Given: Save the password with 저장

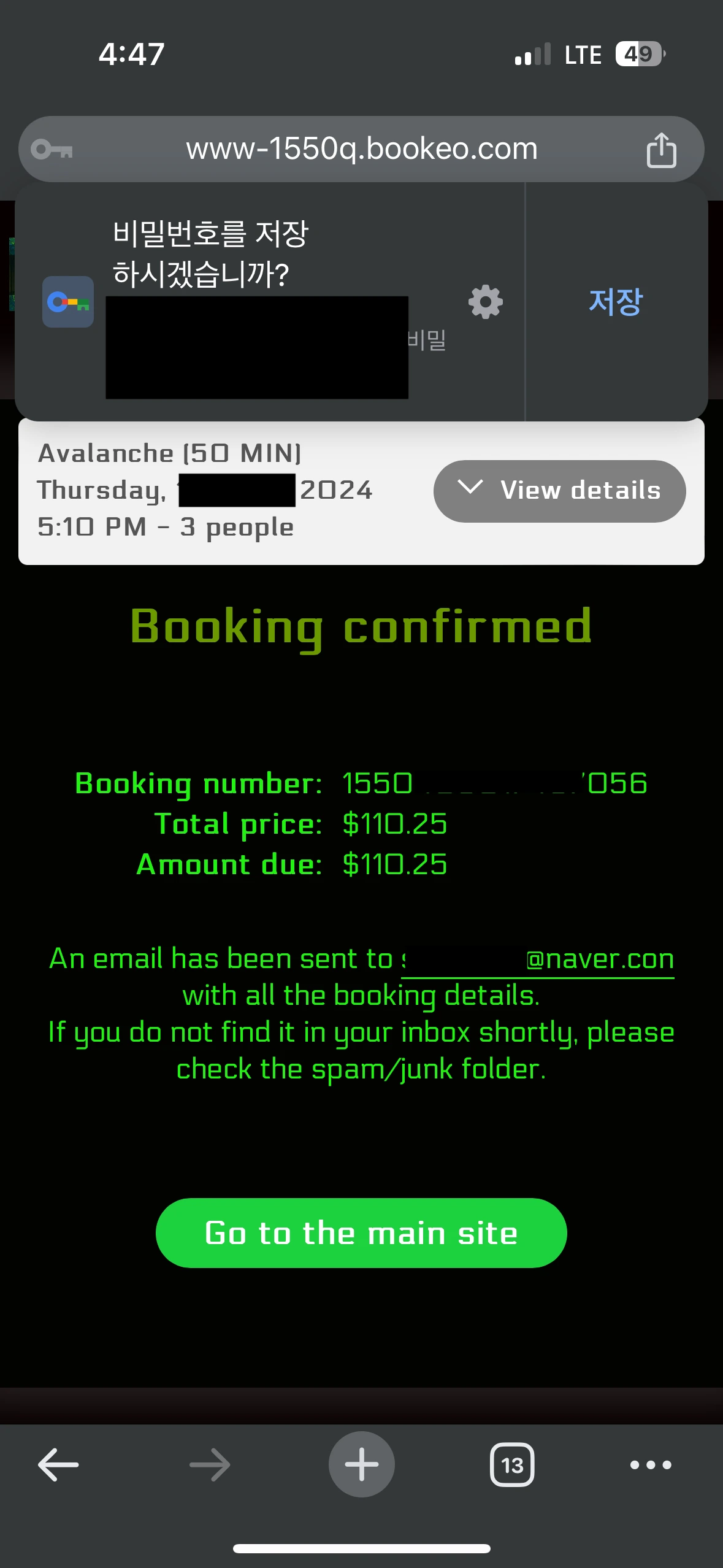Looking at the screenshot, I should coord(615,301).
